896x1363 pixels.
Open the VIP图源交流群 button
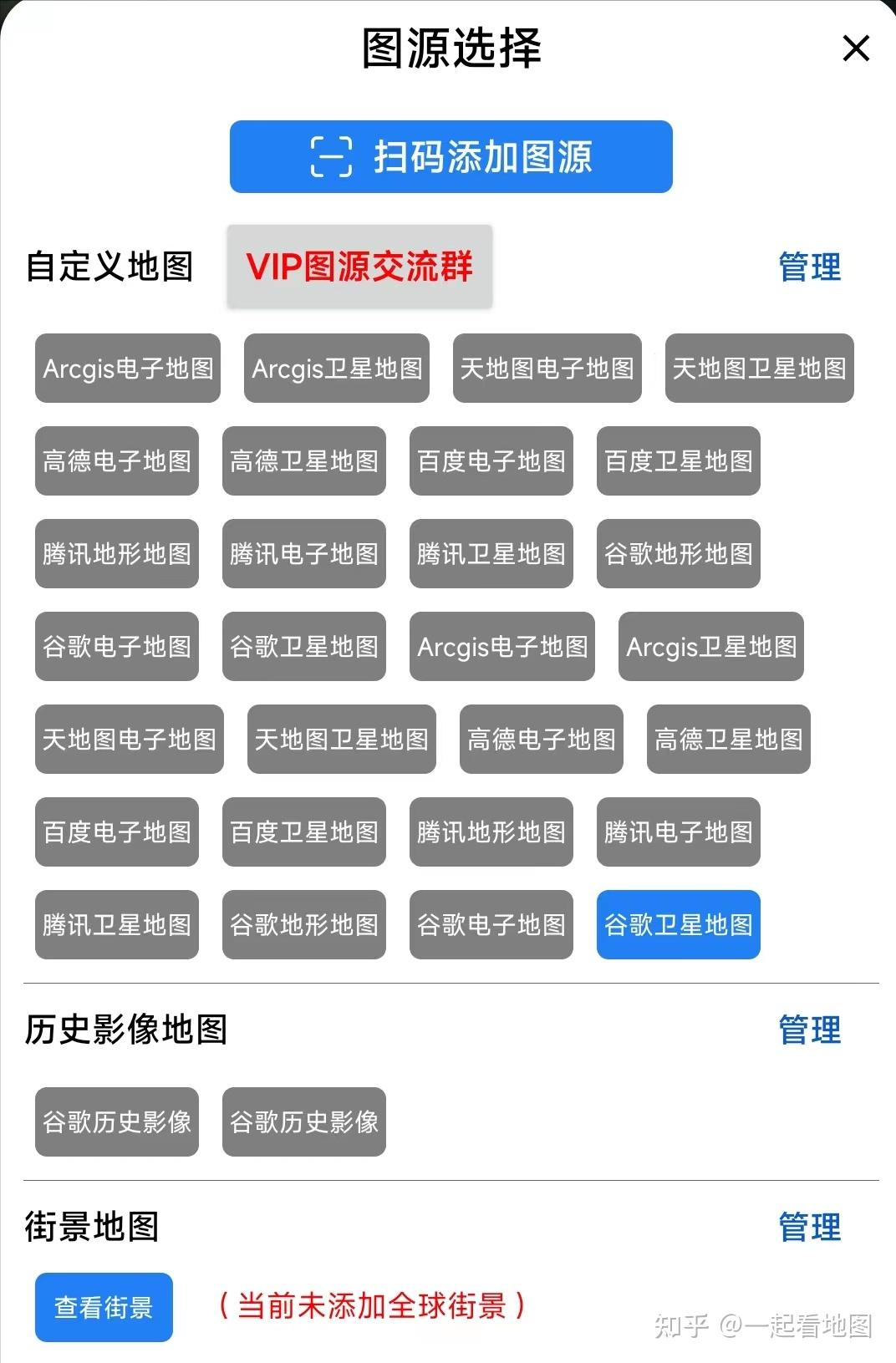359,267
